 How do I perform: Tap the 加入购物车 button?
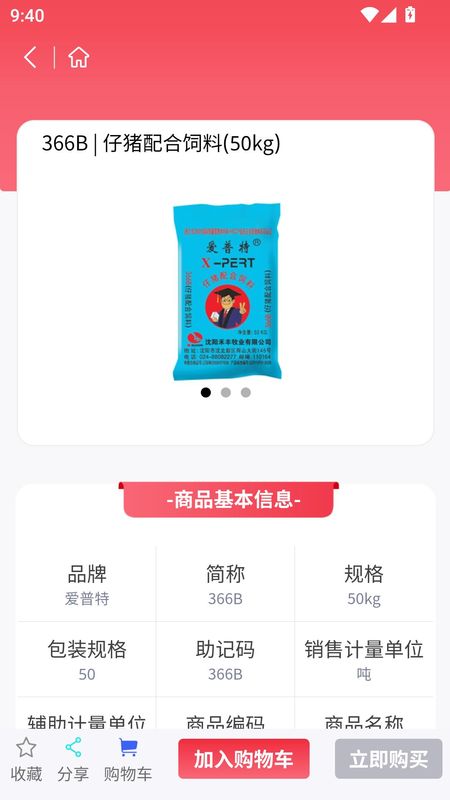(x=243, y=759)
